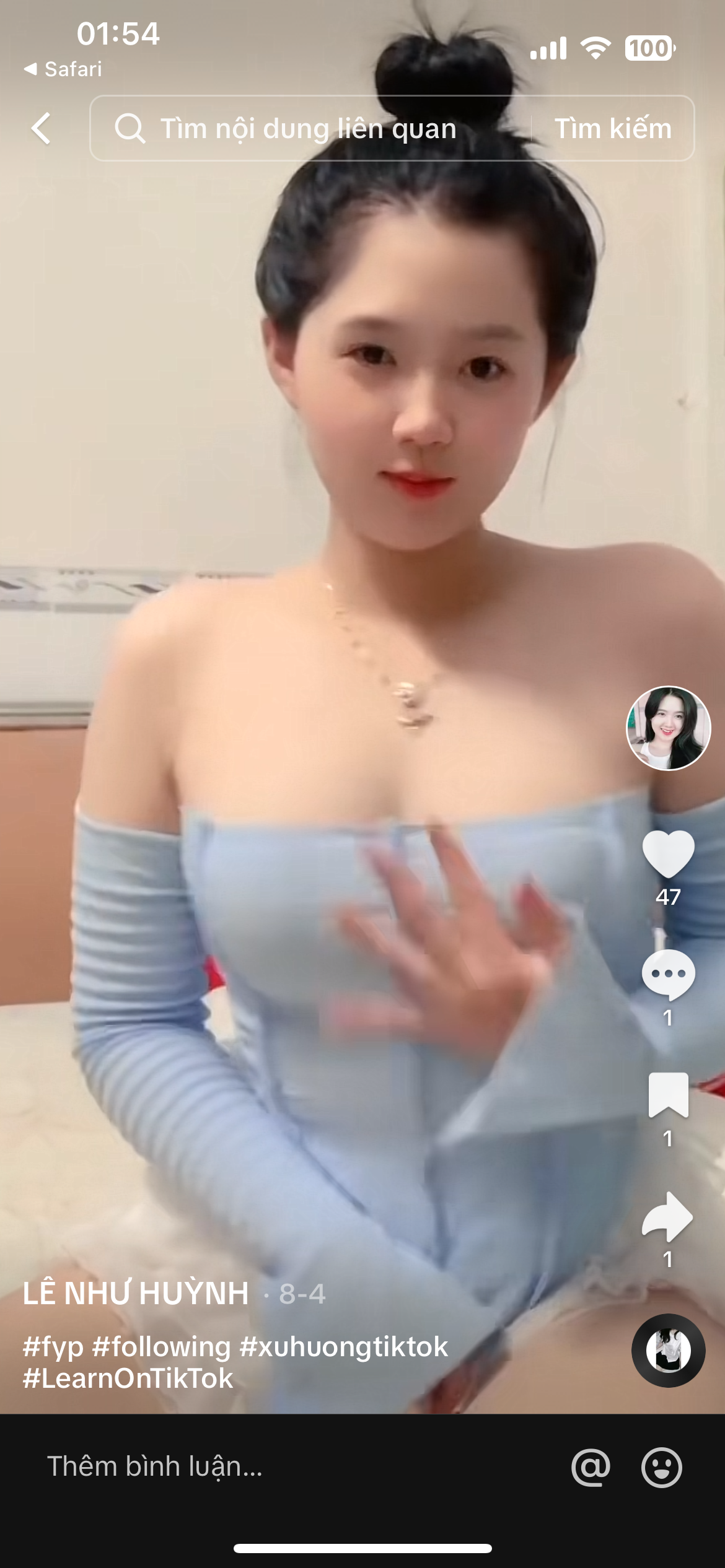
Task: Go back with the top-left arrow
Action: [x=42, y=129]
